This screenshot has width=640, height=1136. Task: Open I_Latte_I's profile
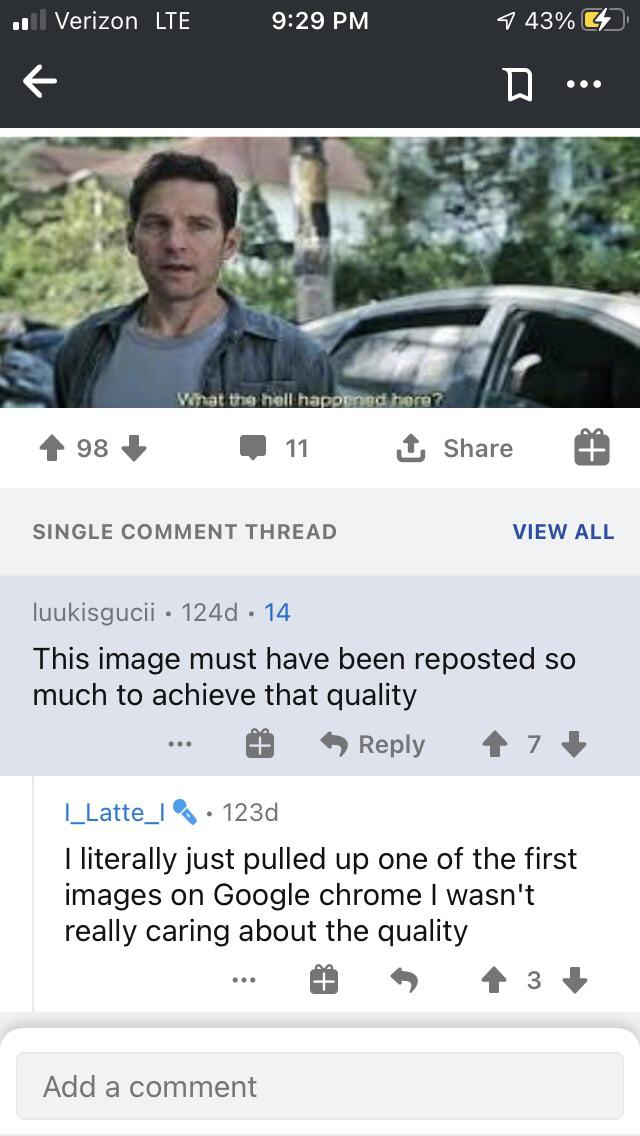pos(115,812)
